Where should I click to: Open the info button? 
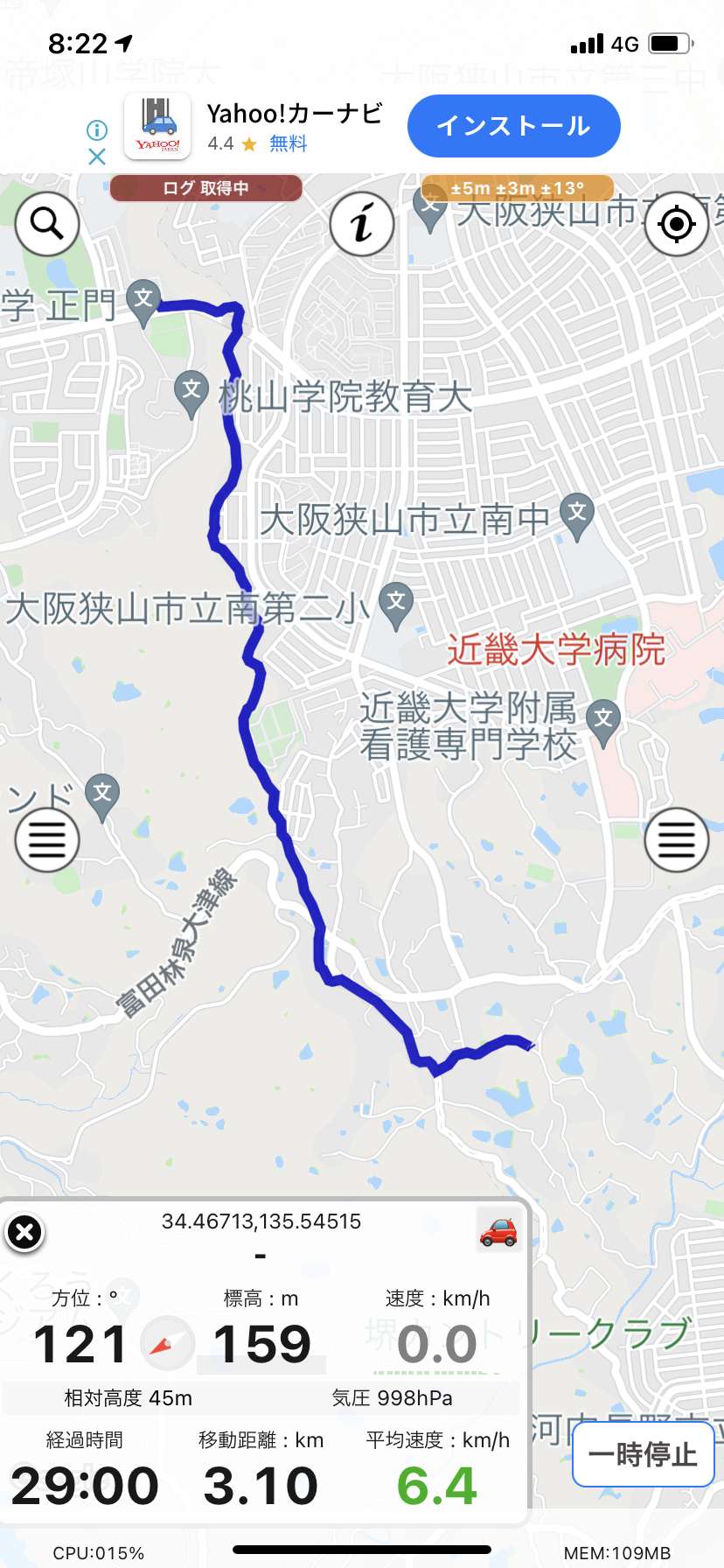(x=362, y=224)
